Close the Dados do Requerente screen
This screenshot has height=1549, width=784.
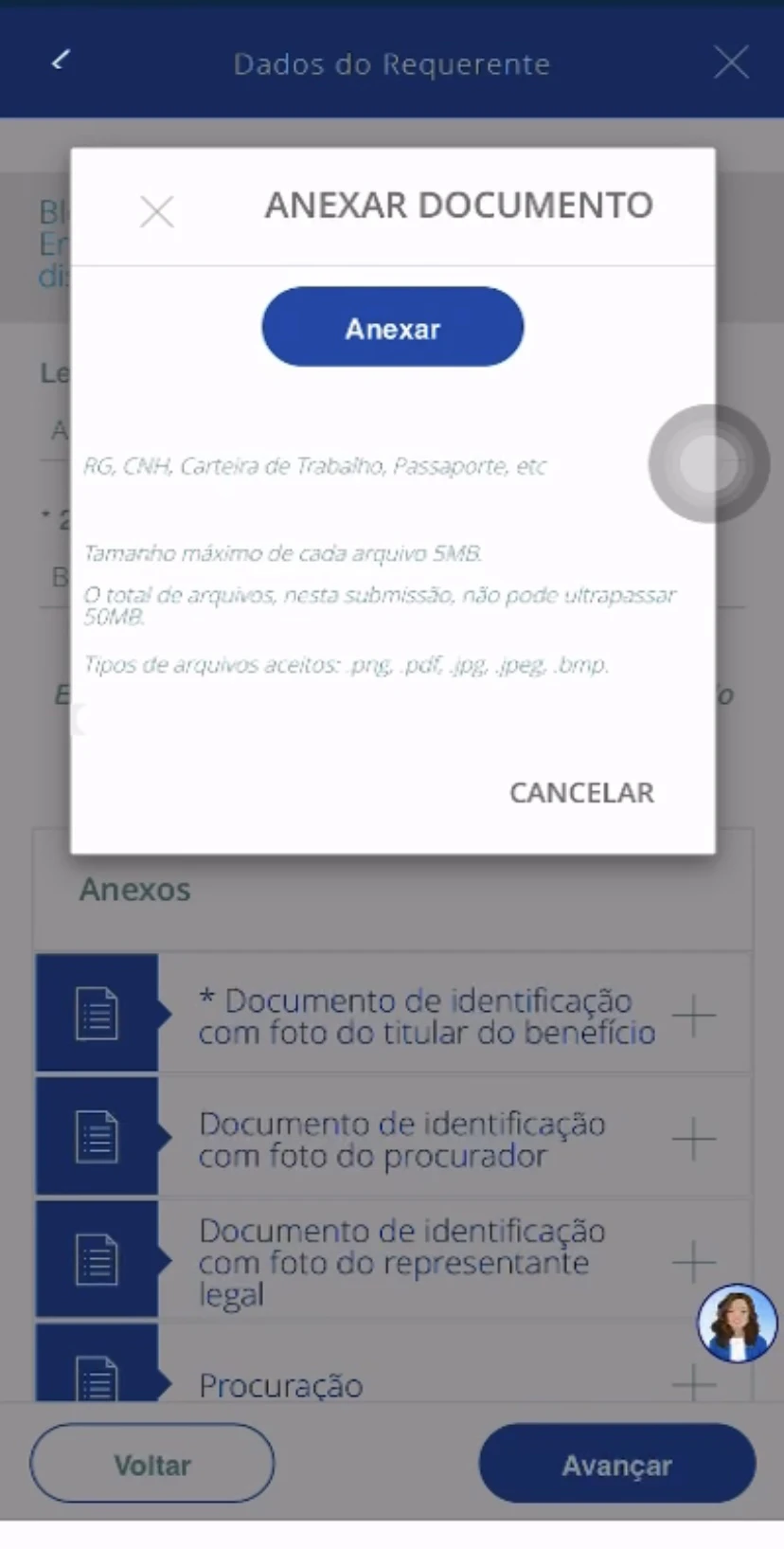731,63
